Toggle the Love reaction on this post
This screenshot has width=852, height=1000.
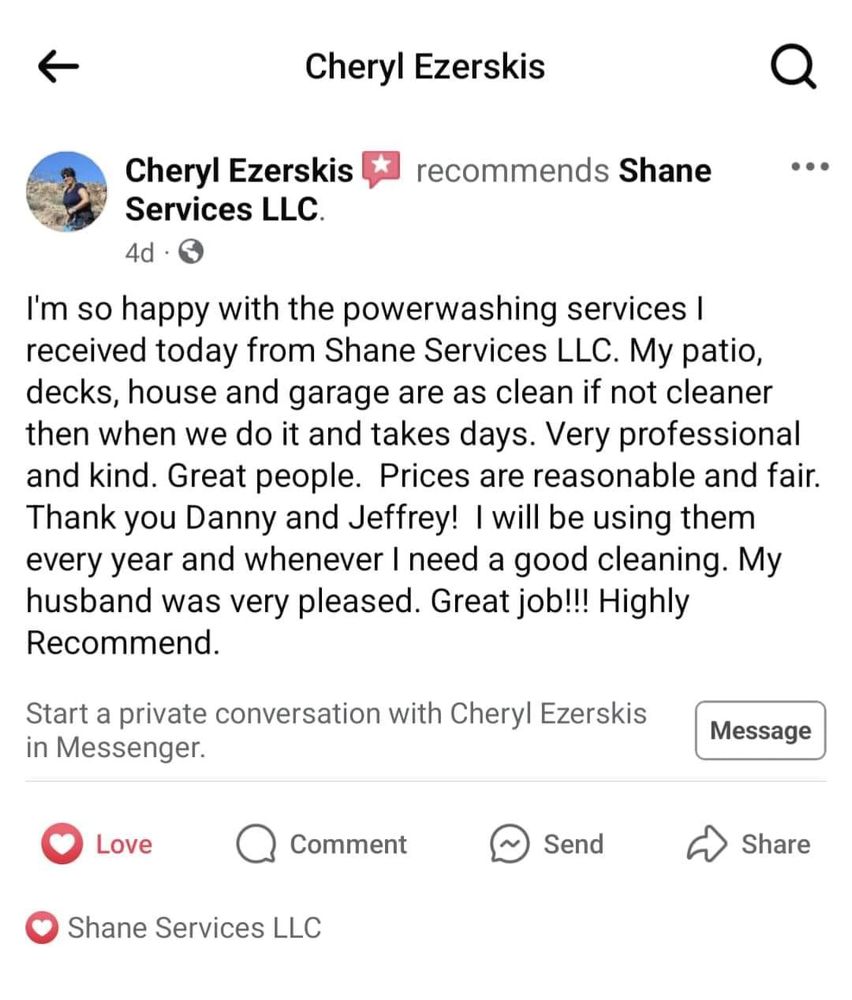[97, 845]
